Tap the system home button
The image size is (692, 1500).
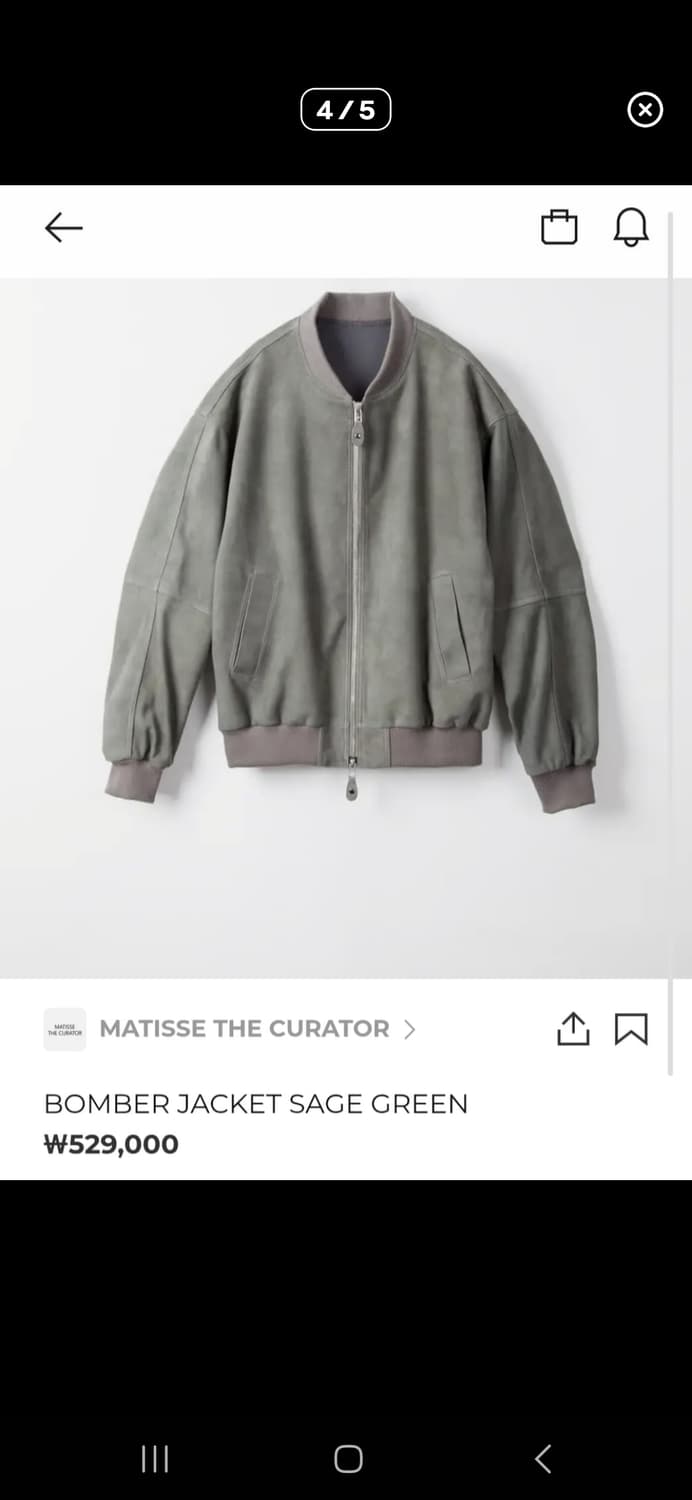[348, 1459]
